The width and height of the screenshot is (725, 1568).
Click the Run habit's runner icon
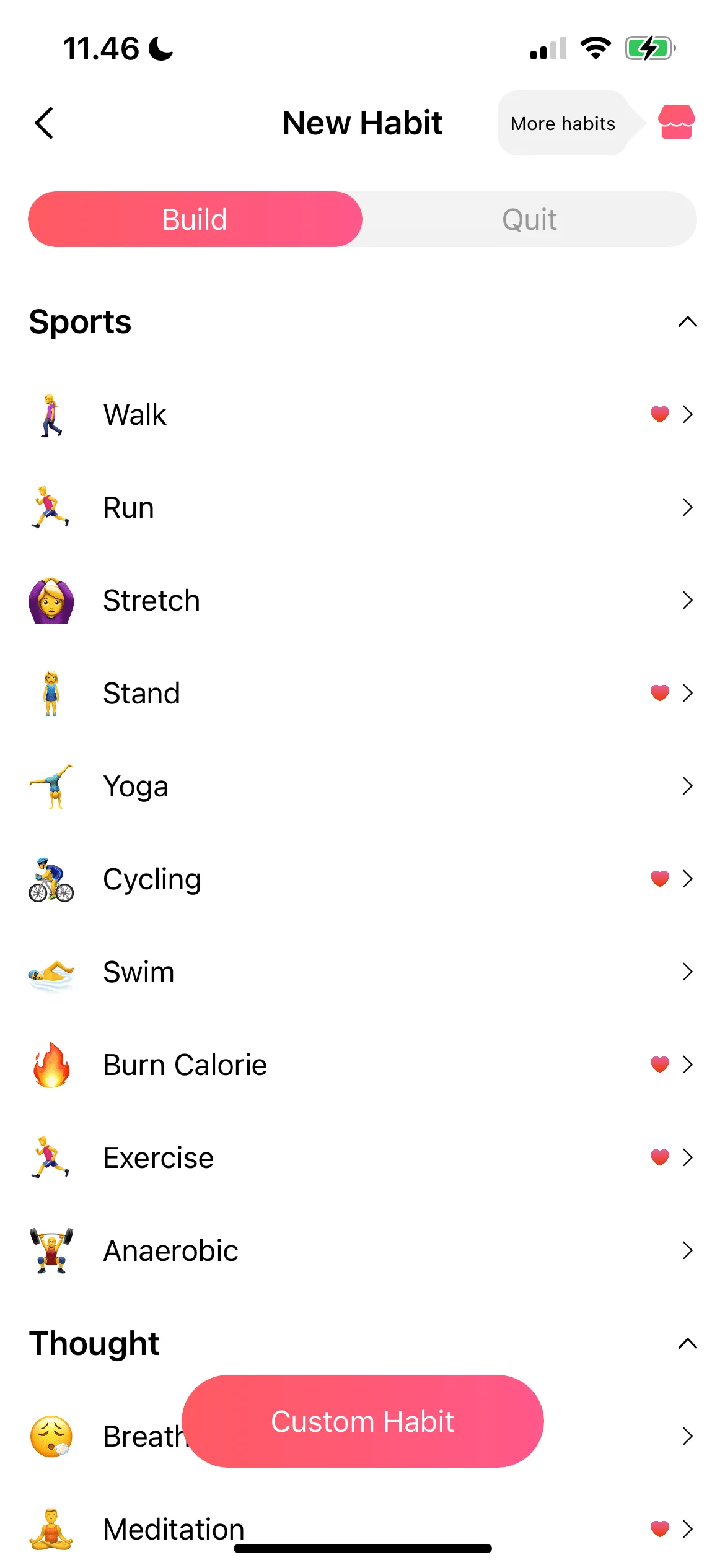pos(50,507)
